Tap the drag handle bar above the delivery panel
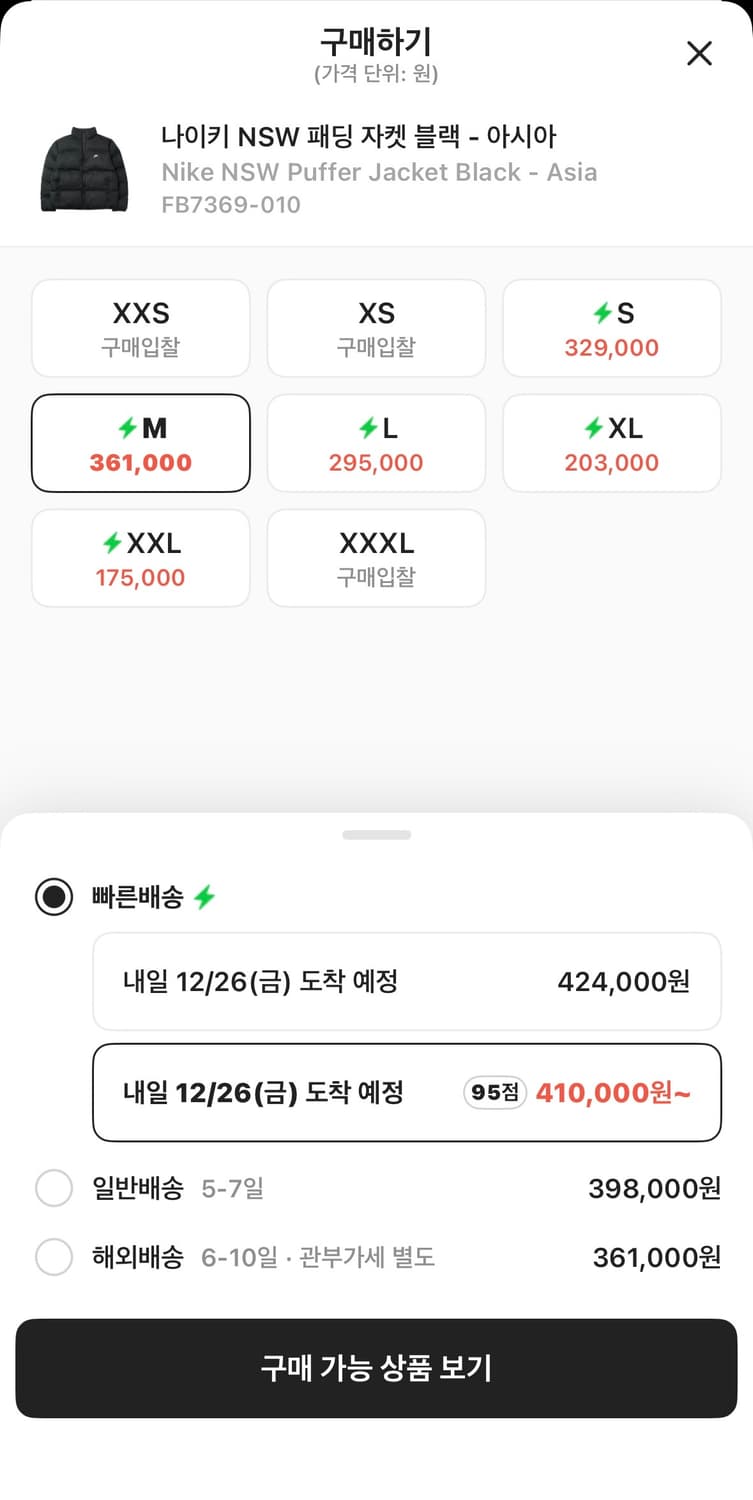Screen dimensions: 753x1500 376,833
